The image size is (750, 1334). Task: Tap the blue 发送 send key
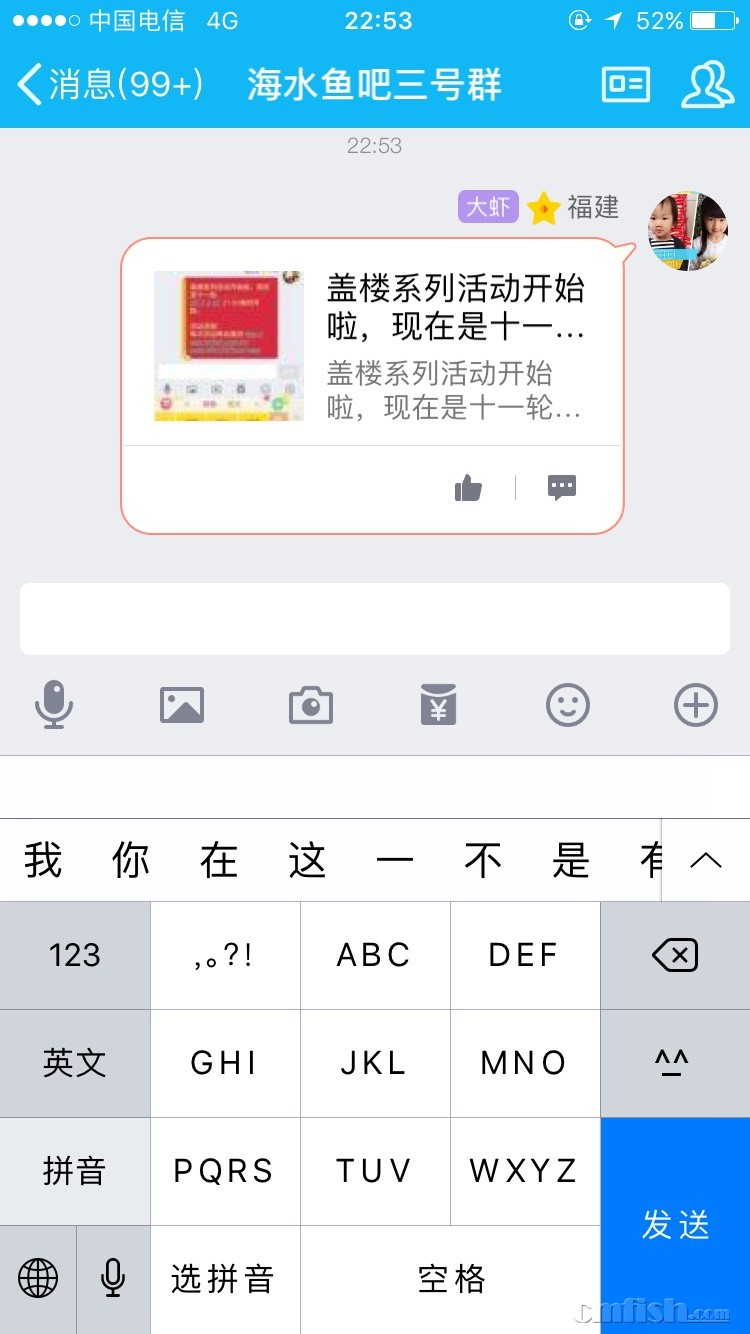(x=675, y=1225)
